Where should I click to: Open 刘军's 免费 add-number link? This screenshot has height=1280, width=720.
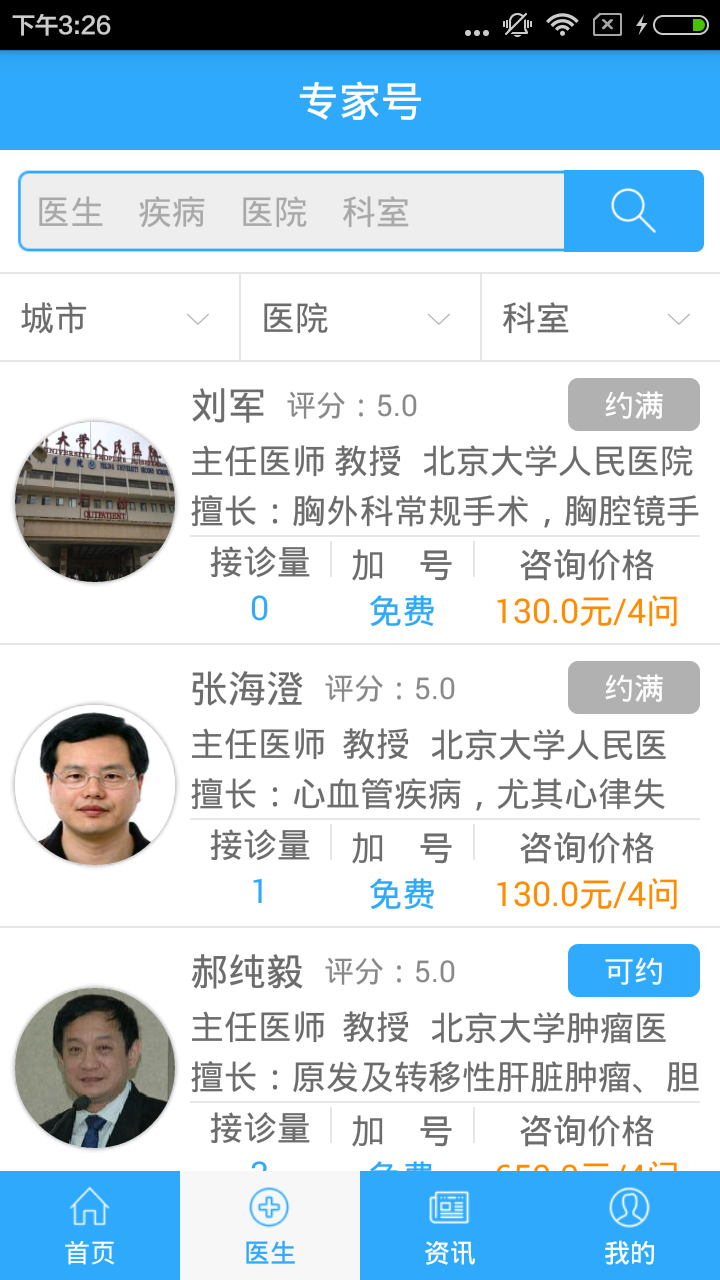coord(401,610)
